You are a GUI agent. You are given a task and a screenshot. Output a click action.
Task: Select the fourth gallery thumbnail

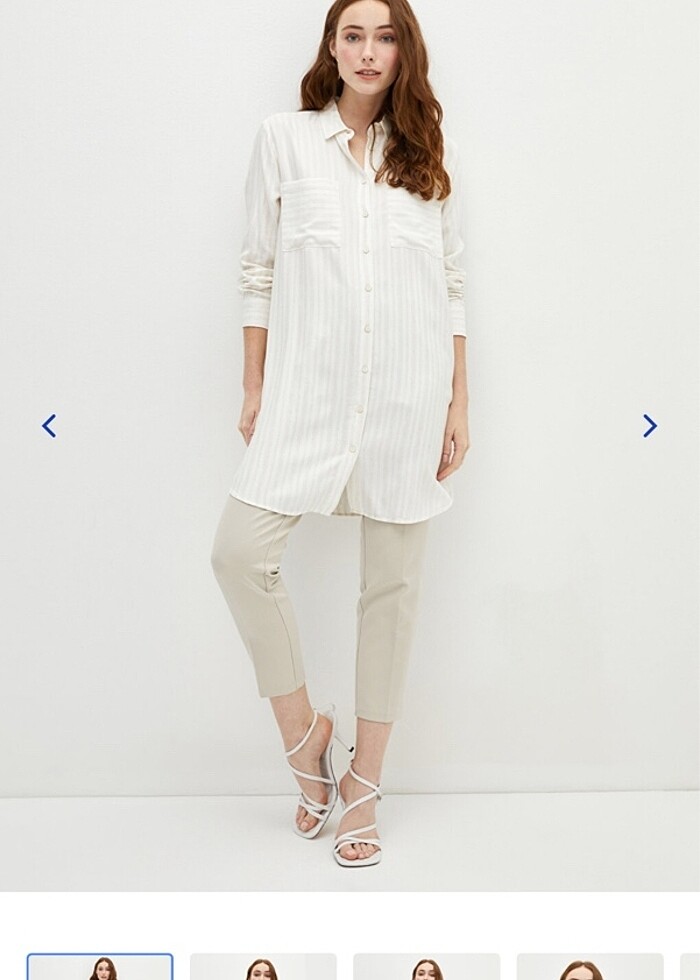[589, 967]
